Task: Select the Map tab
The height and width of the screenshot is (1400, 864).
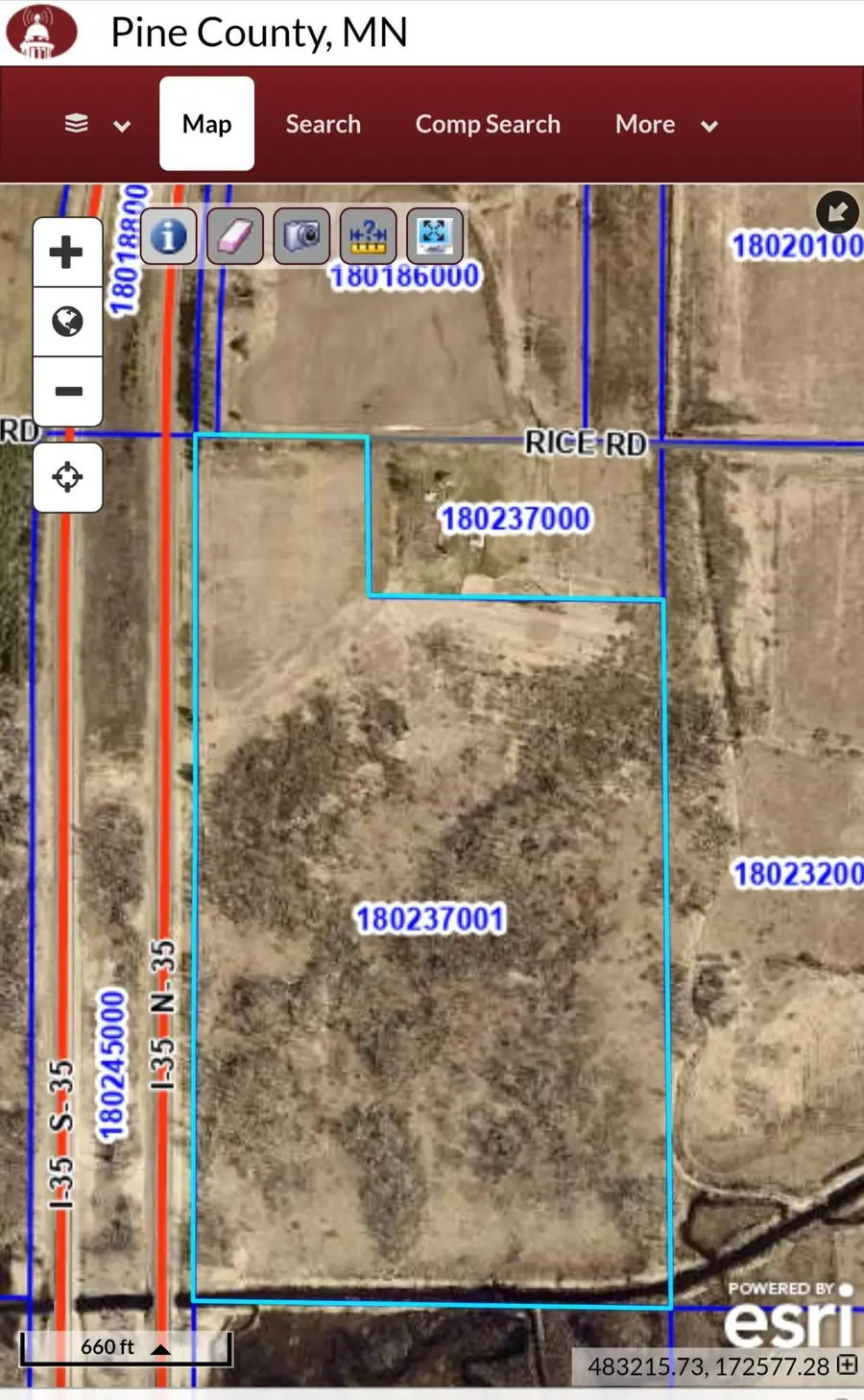Action: click(x=206, y=124)
